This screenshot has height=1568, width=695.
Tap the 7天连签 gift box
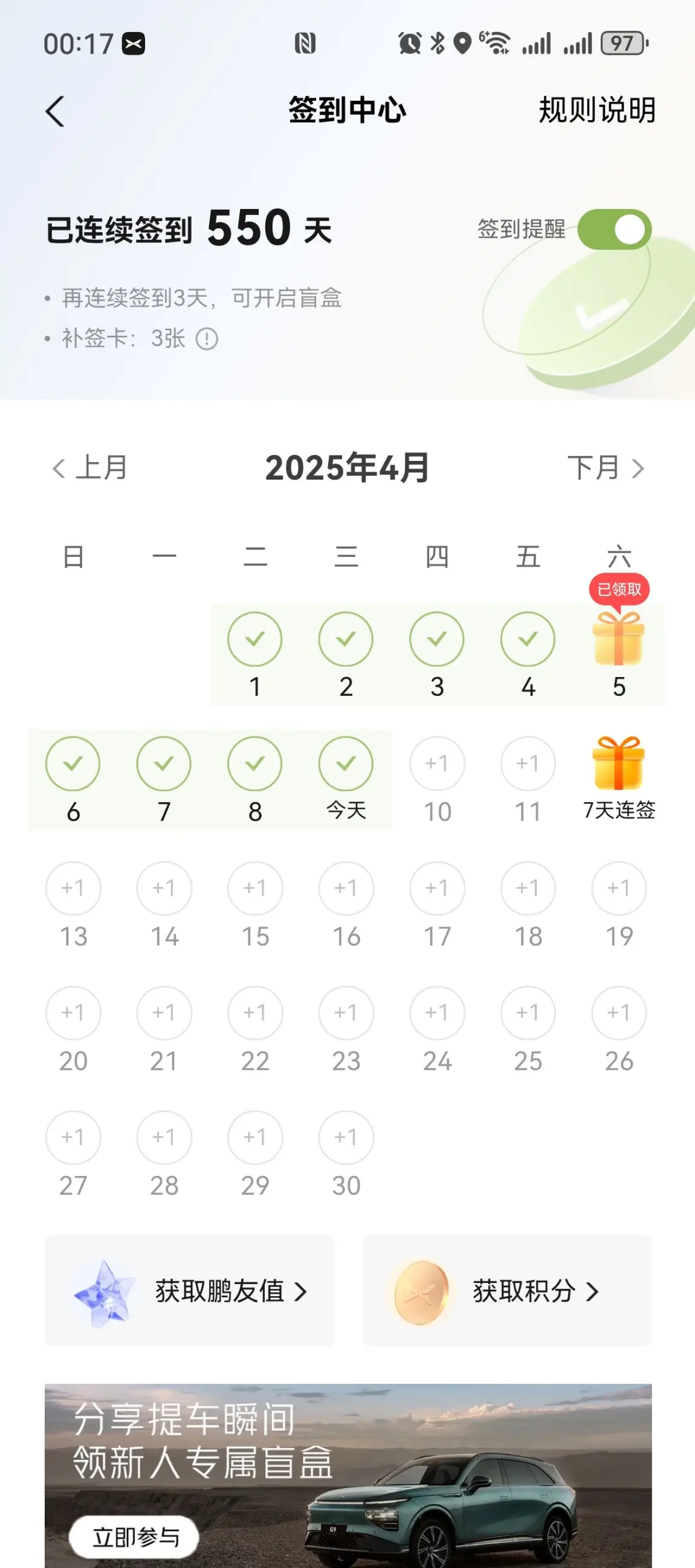618,764
